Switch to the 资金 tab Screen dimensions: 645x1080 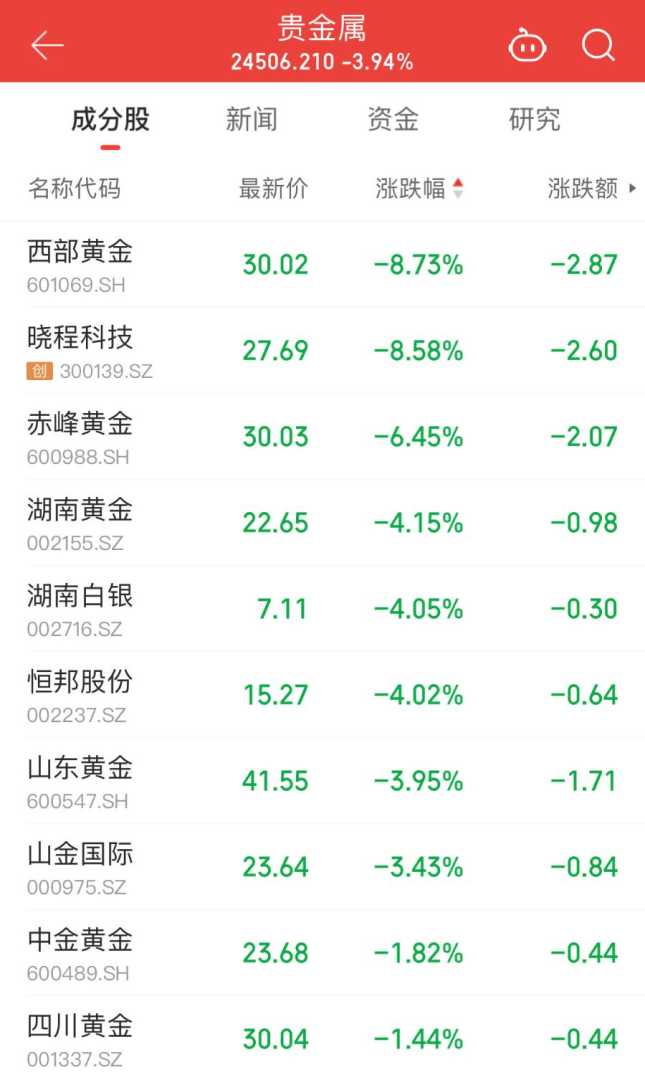tap(393, 120)
